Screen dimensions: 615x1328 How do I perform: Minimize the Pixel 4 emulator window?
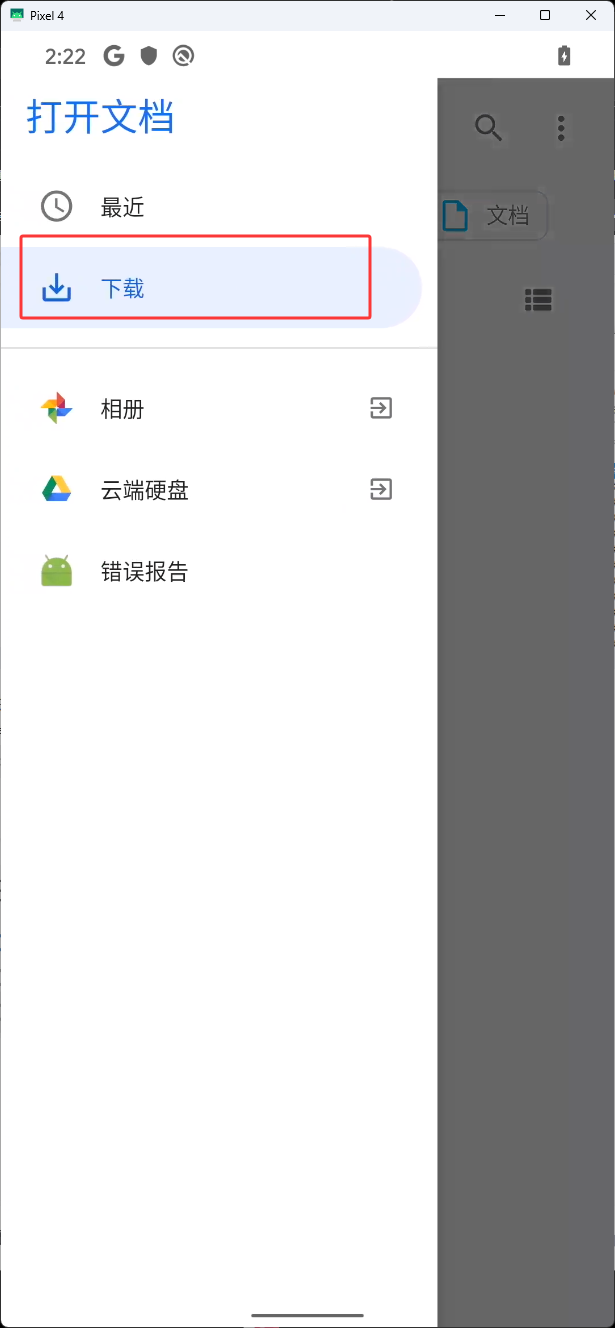(500, 15)
